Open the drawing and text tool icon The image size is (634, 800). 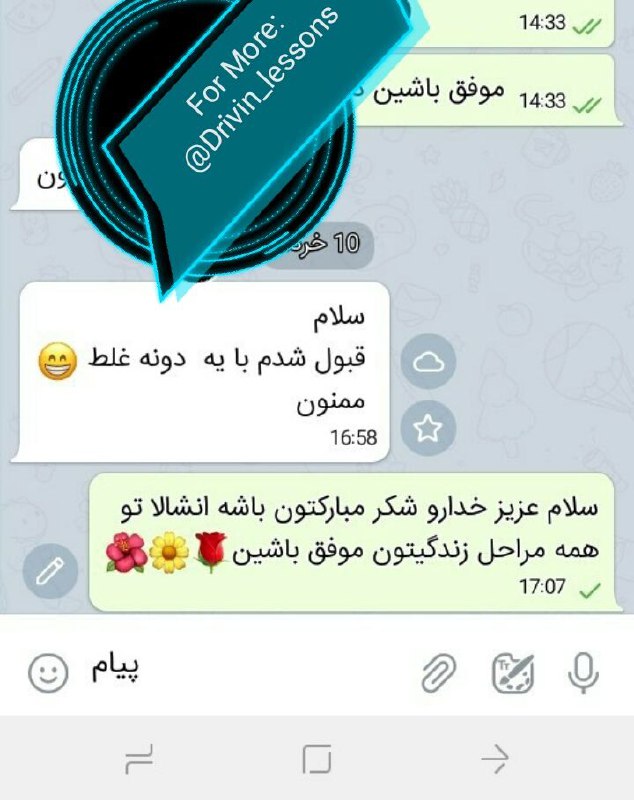coord(514,673)
